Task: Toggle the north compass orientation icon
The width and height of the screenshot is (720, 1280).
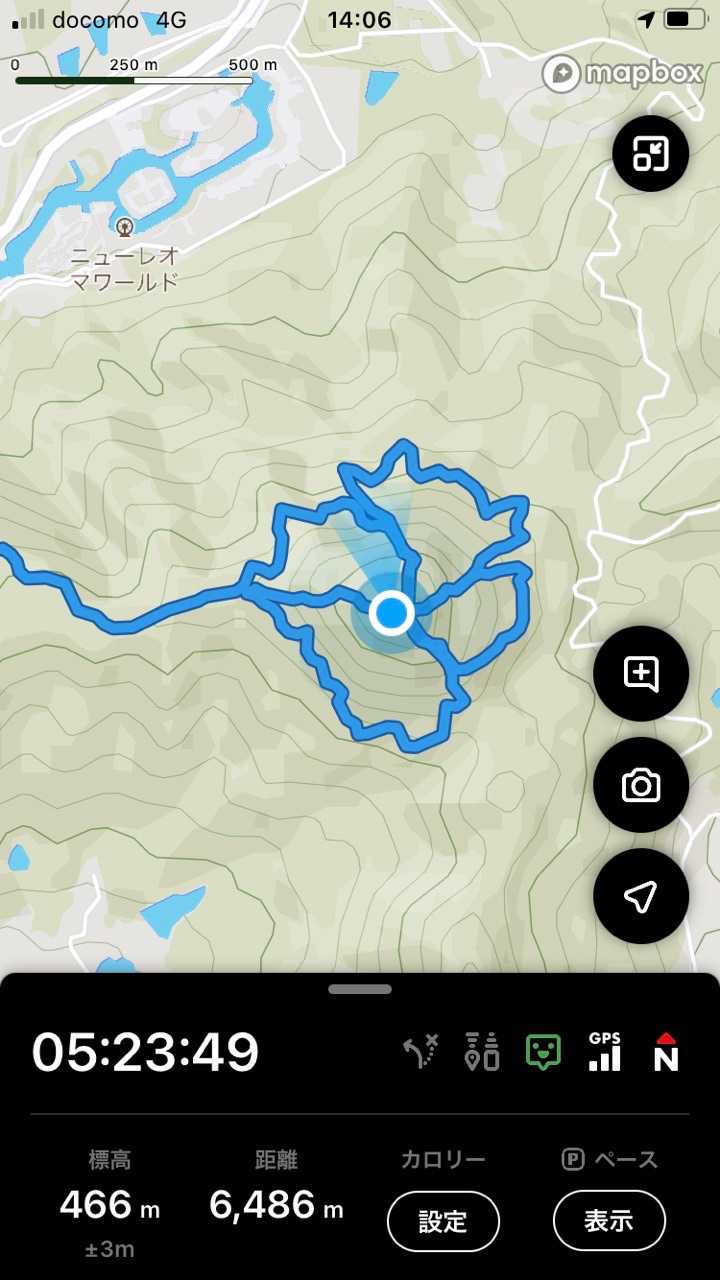Action: click(x=666, y=1052)
